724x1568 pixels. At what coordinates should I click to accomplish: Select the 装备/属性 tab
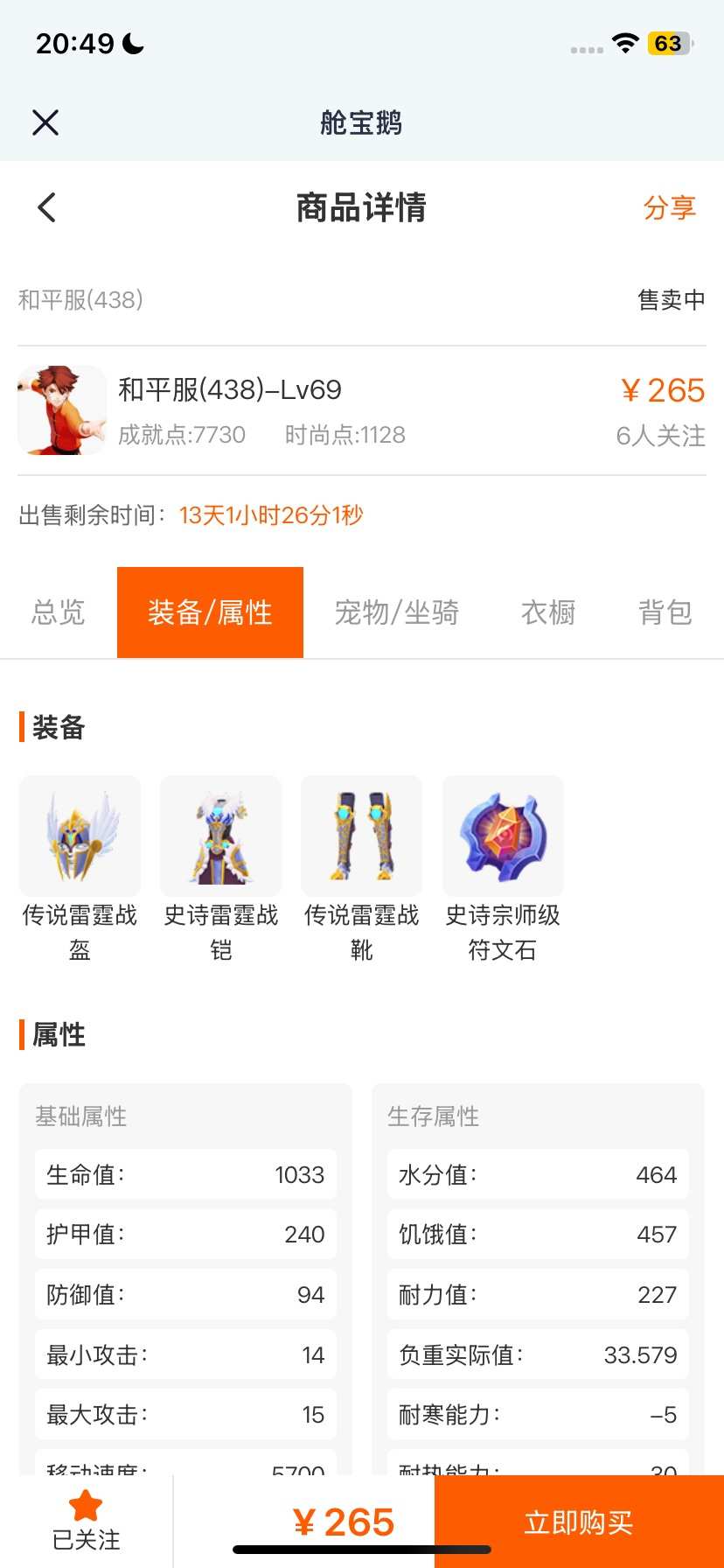point(210,612)
